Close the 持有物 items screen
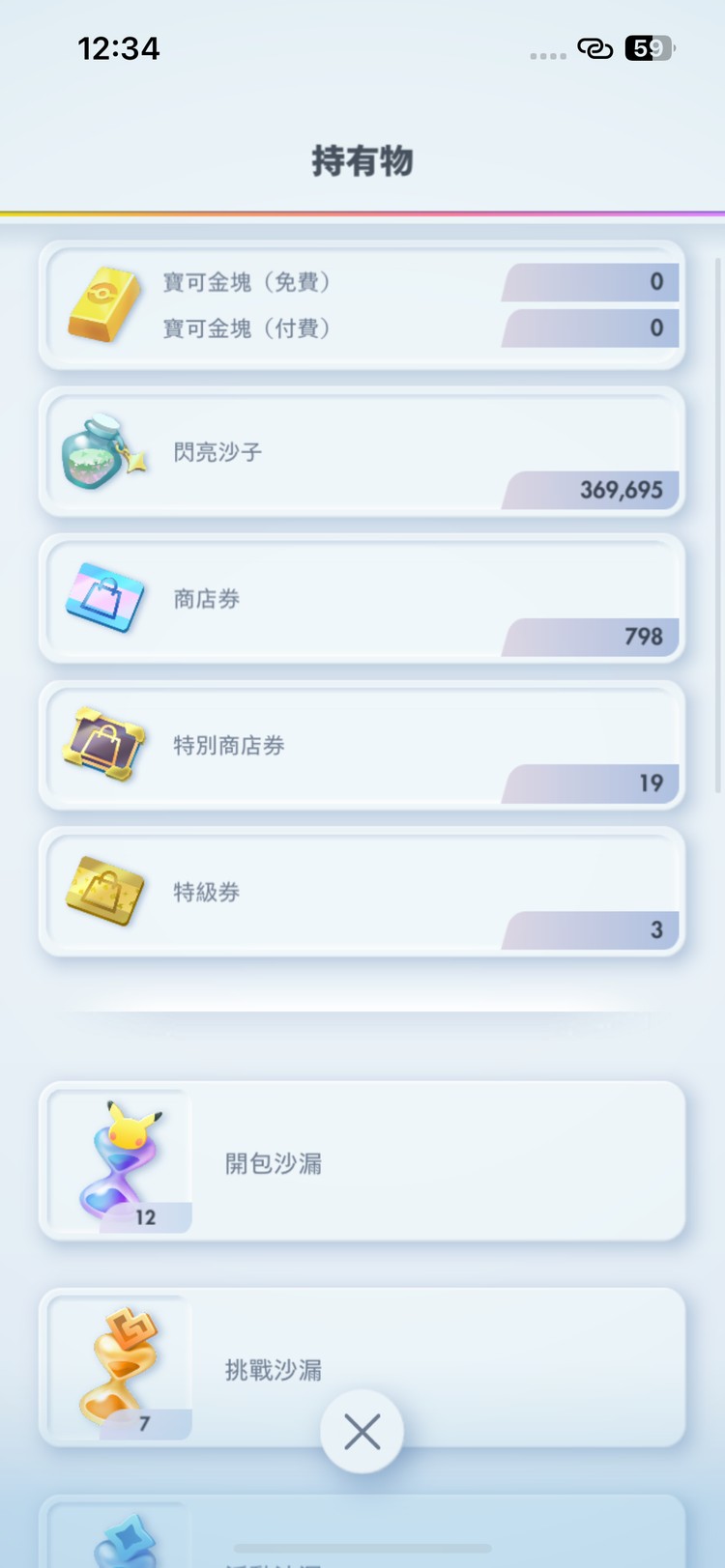 [x=362, y=1432]
